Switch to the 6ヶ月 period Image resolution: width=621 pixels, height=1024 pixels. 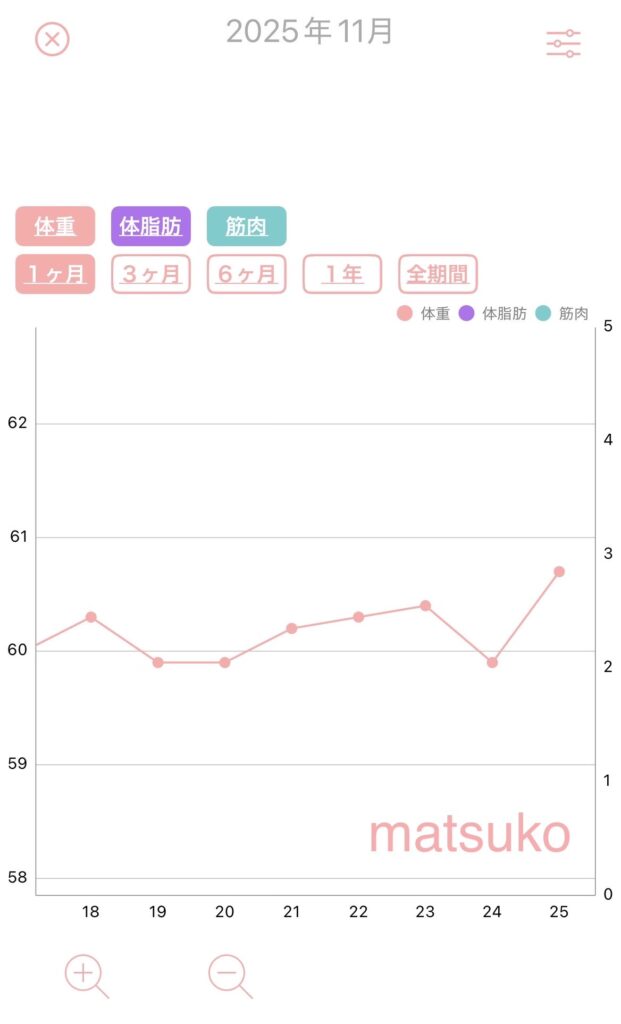[246, 274]
